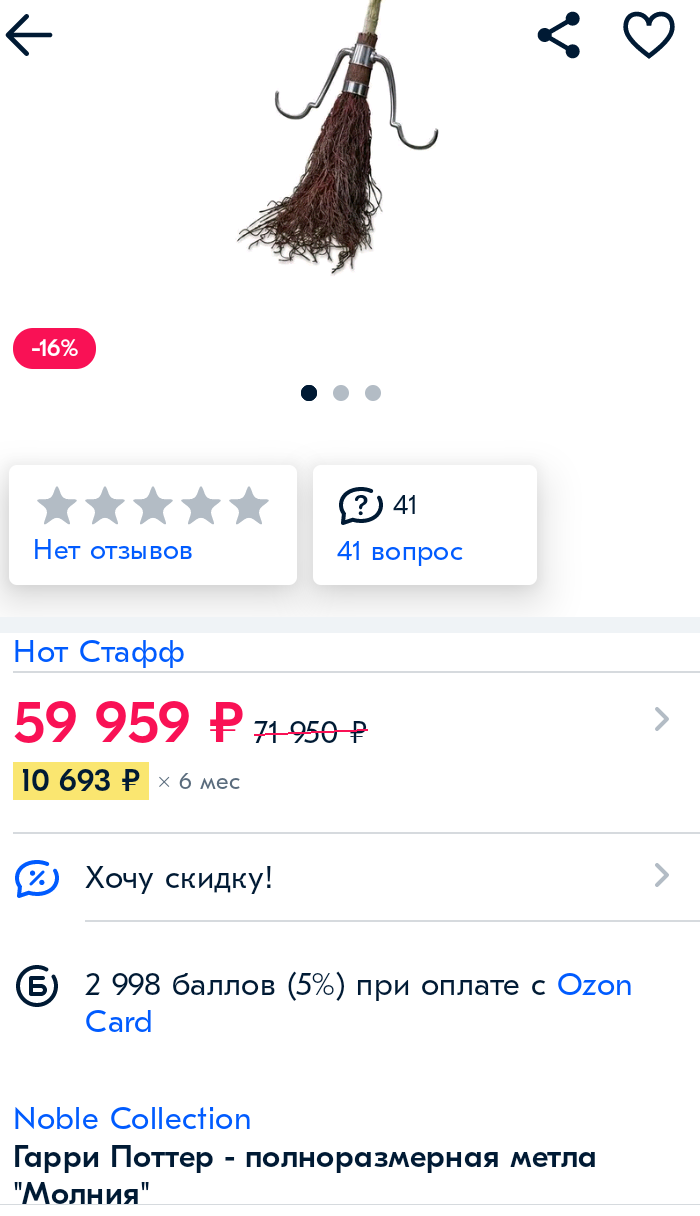Open the reviews card 'Нет отзывов'
700x1216 pixels.
coord(153,525)
